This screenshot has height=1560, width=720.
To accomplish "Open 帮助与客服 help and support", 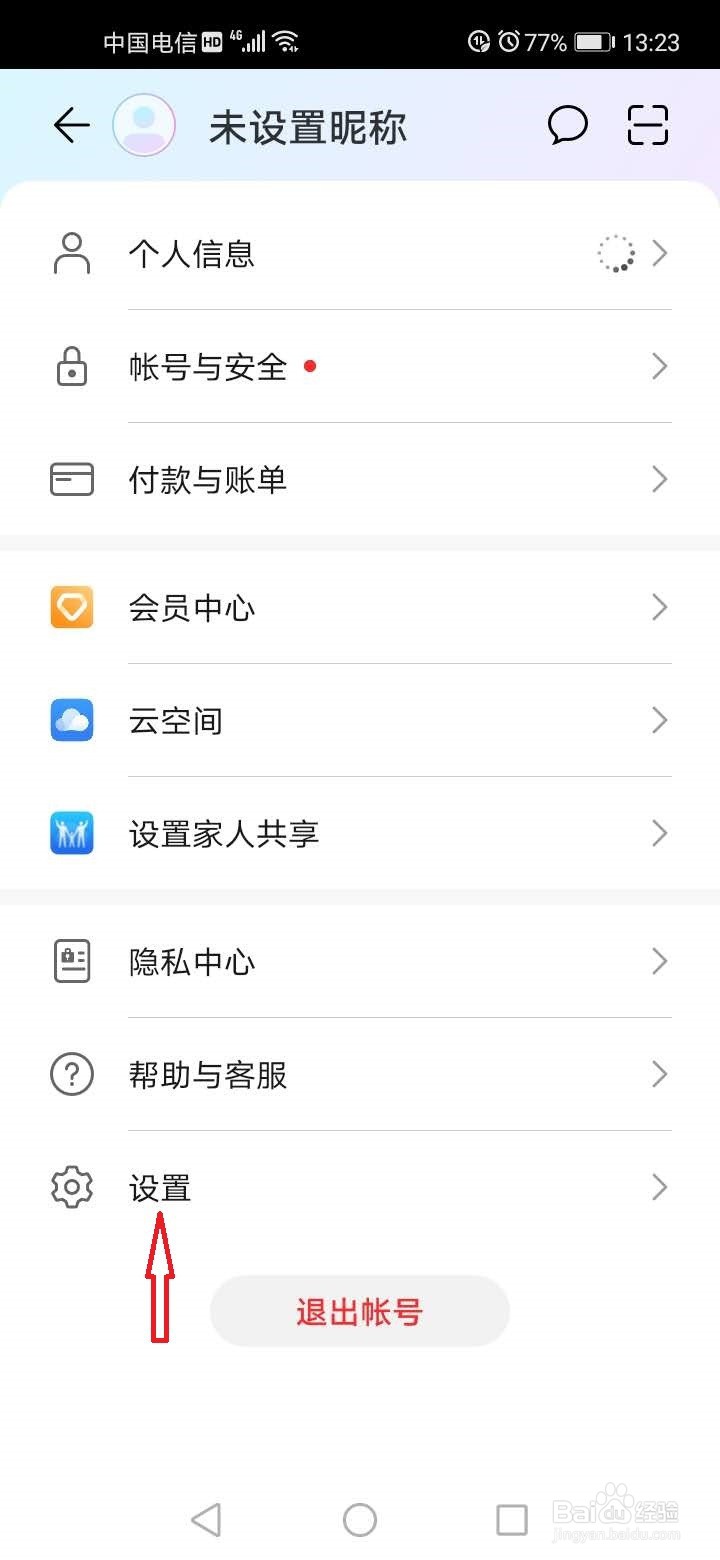I will point(360,1075).
